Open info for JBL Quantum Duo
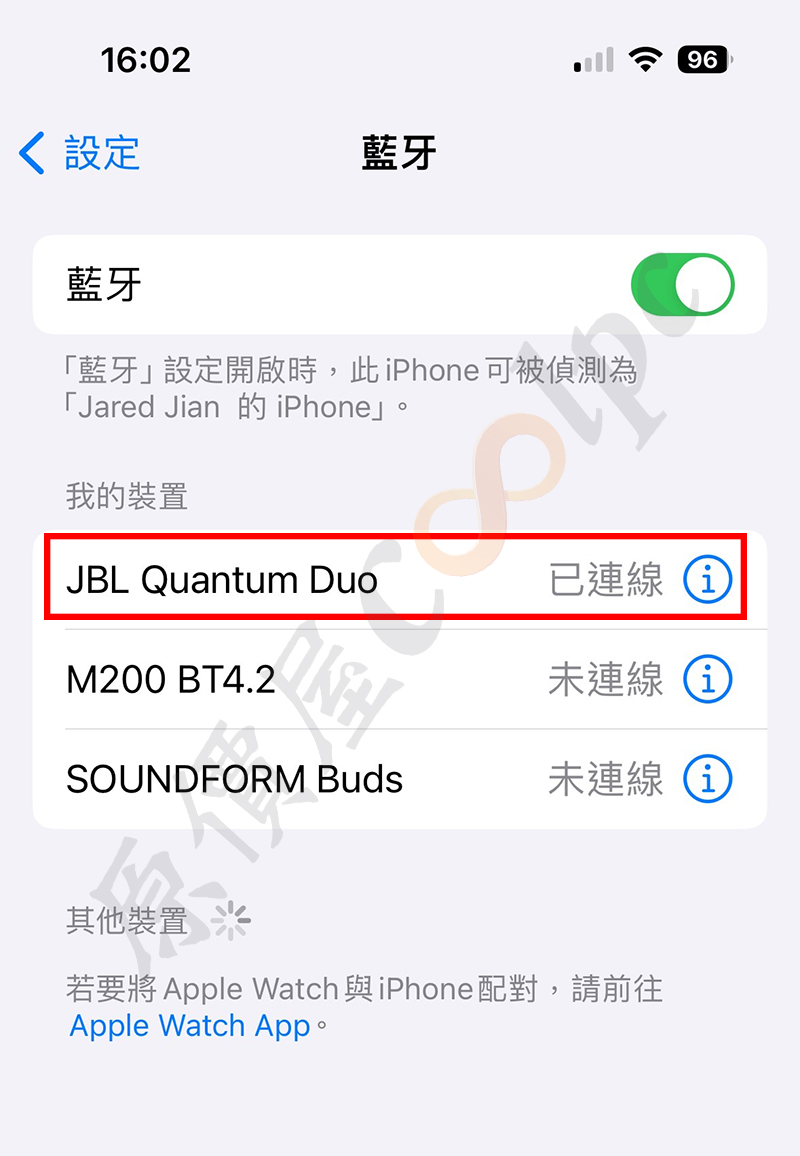The image size is (800, 1156). 707,580
